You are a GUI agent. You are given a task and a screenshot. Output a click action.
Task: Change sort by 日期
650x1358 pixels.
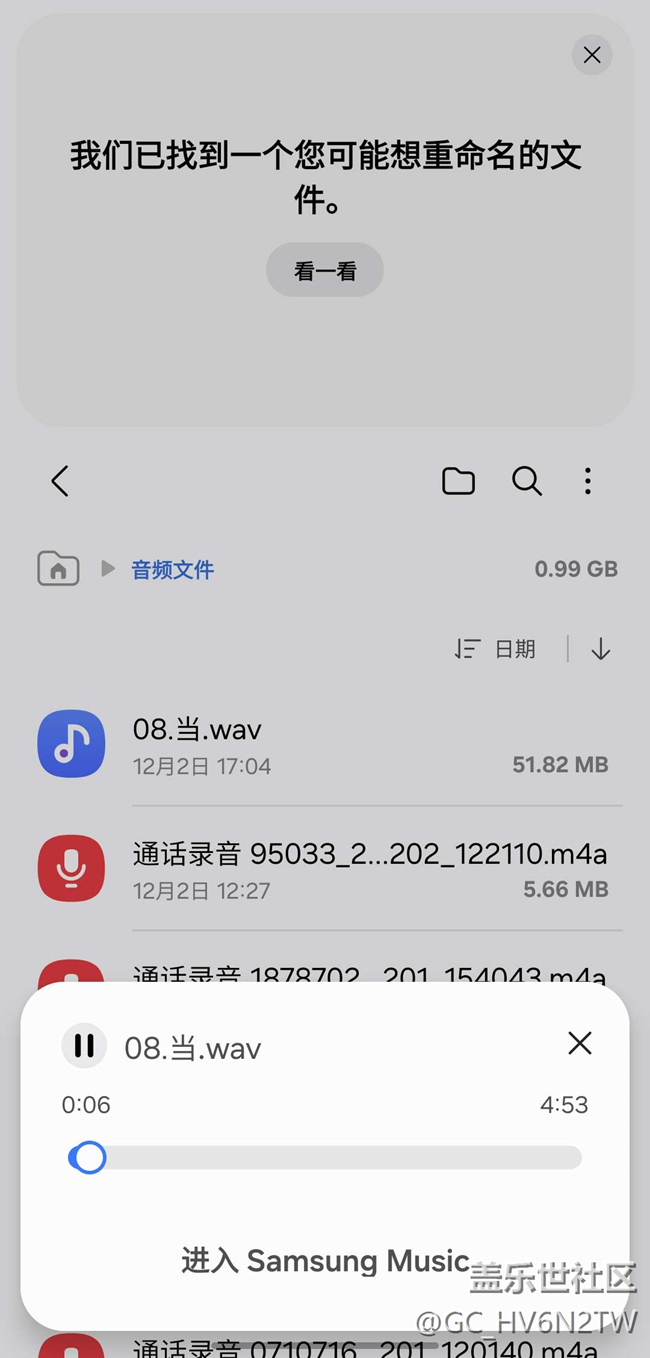click(x=495, y=649)
